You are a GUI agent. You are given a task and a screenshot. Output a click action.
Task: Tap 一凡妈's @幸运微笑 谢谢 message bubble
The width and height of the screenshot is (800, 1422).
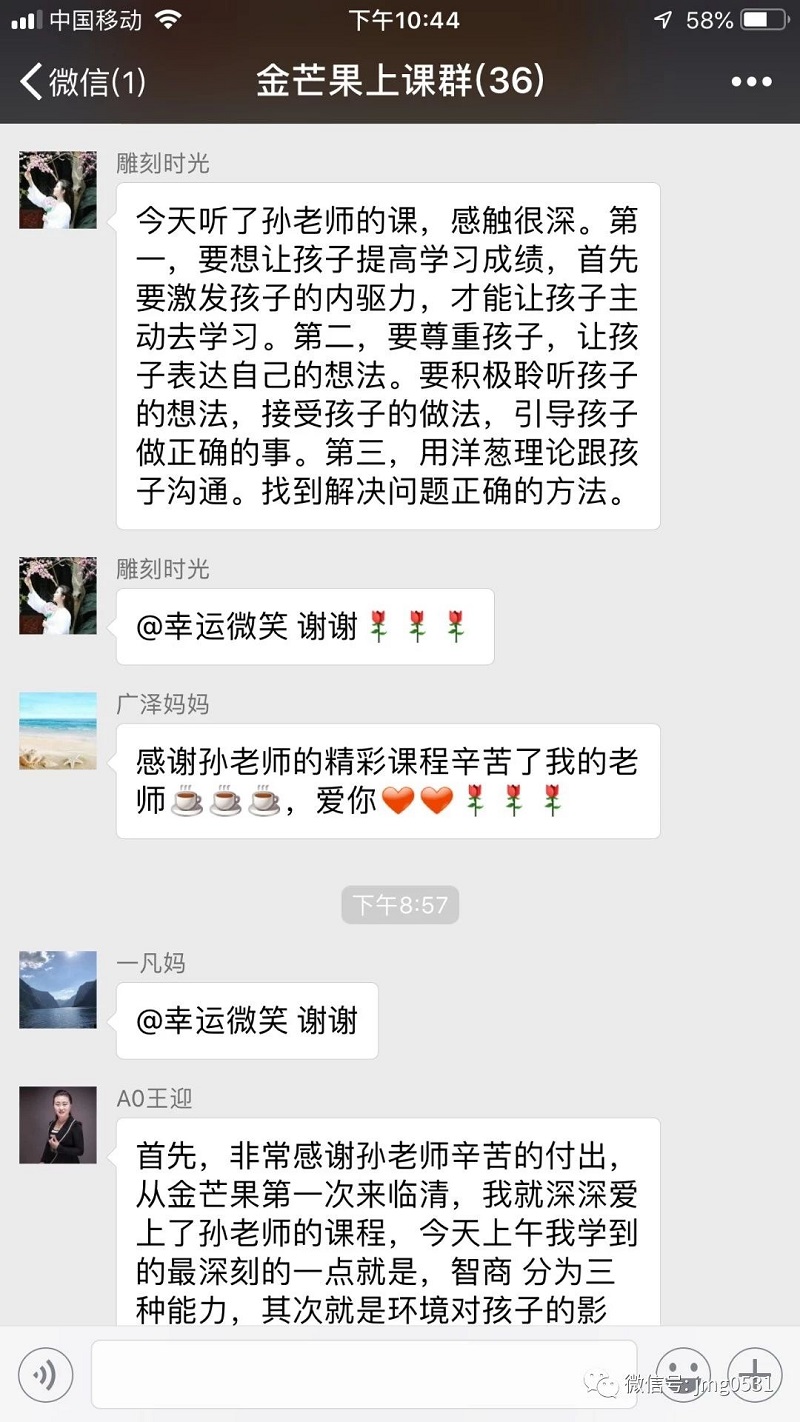[x=246, y=1020]
